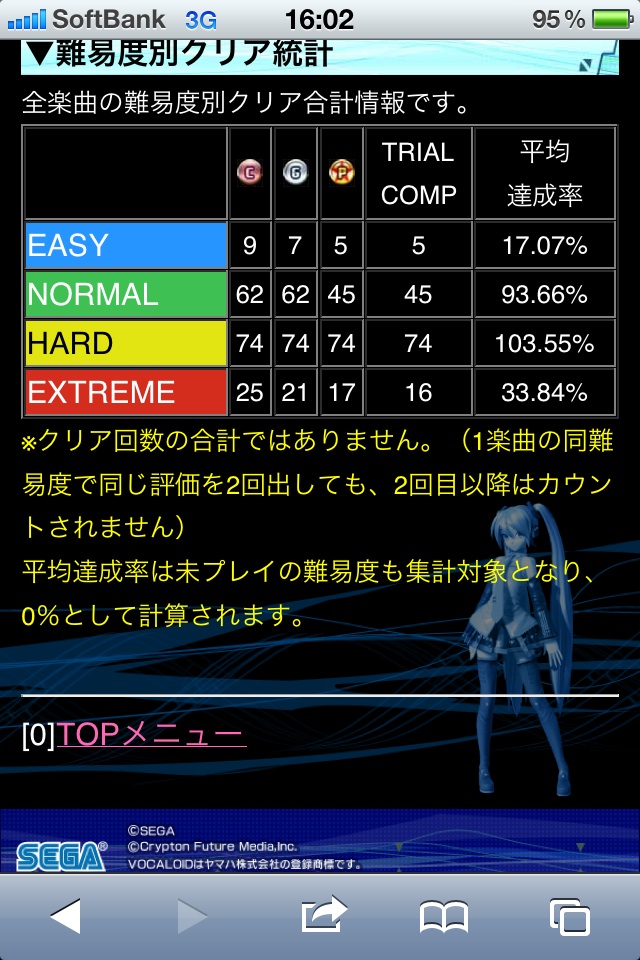Go back to the previous page
Screen dimensions: 640x960
point(66,915)
